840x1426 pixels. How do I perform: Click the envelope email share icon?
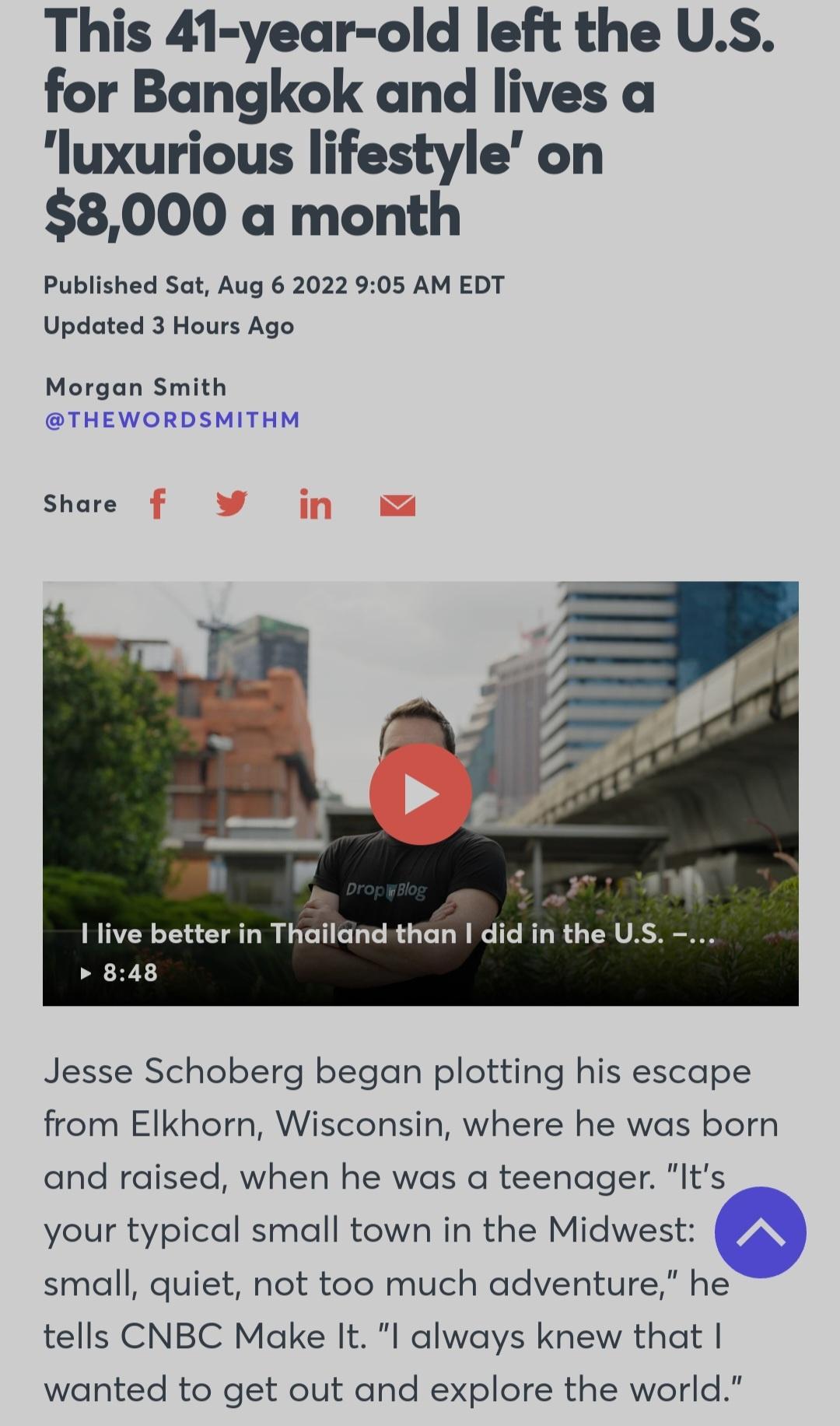tap(395, 504)
